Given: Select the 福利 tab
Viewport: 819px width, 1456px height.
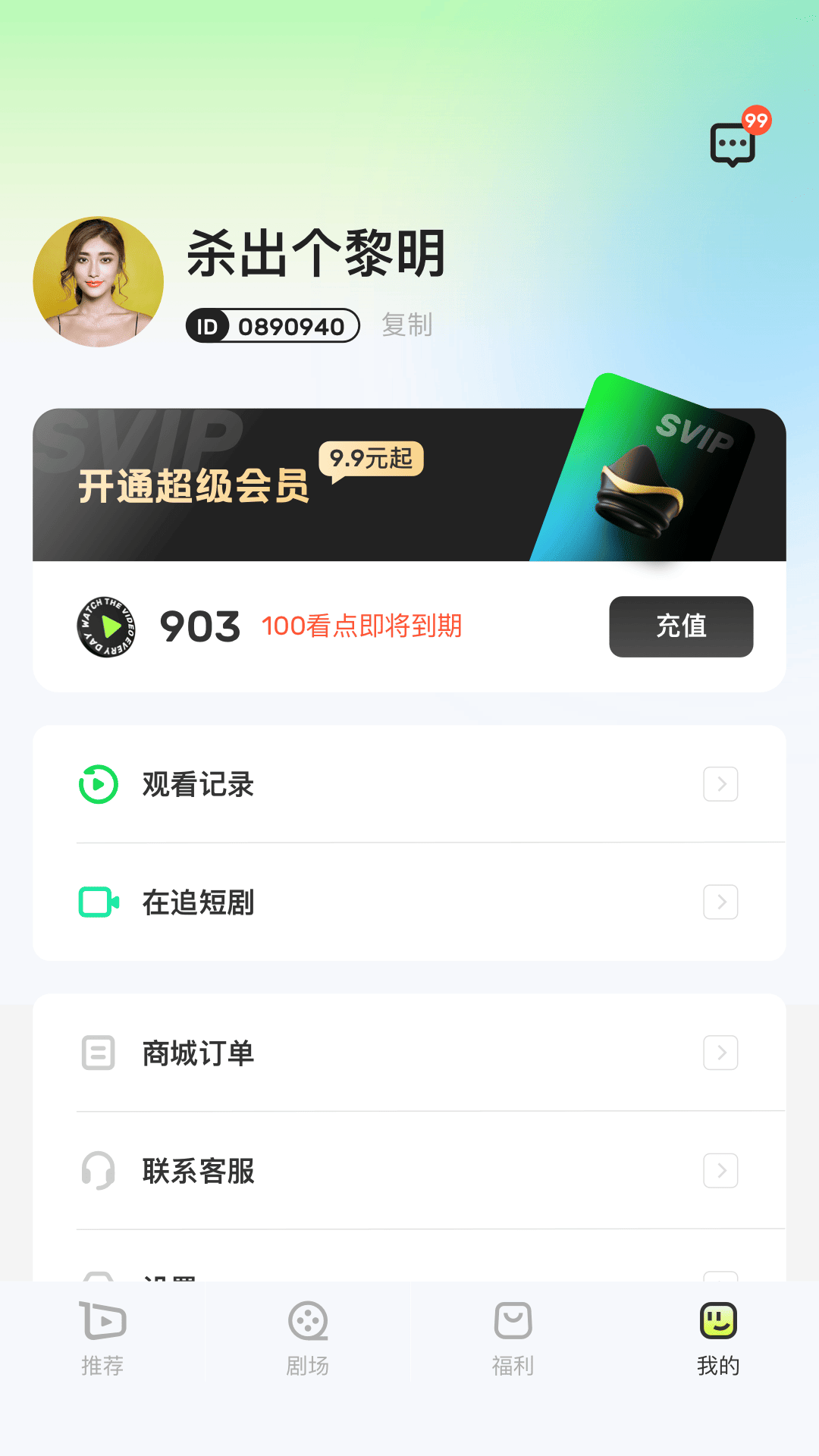Looking at the screenshot, I should pos(513,1338).
